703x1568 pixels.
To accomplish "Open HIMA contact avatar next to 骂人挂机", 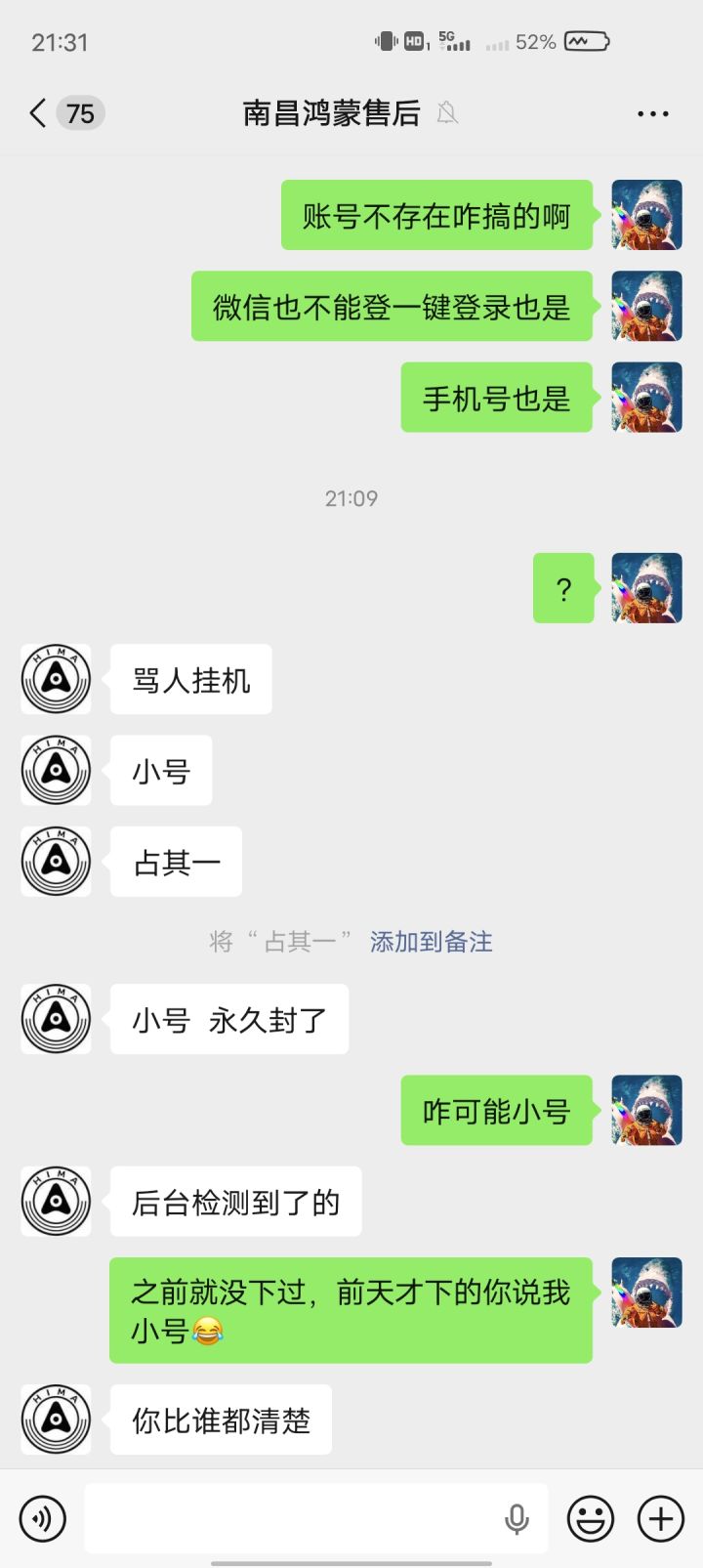I will (56, 680).
